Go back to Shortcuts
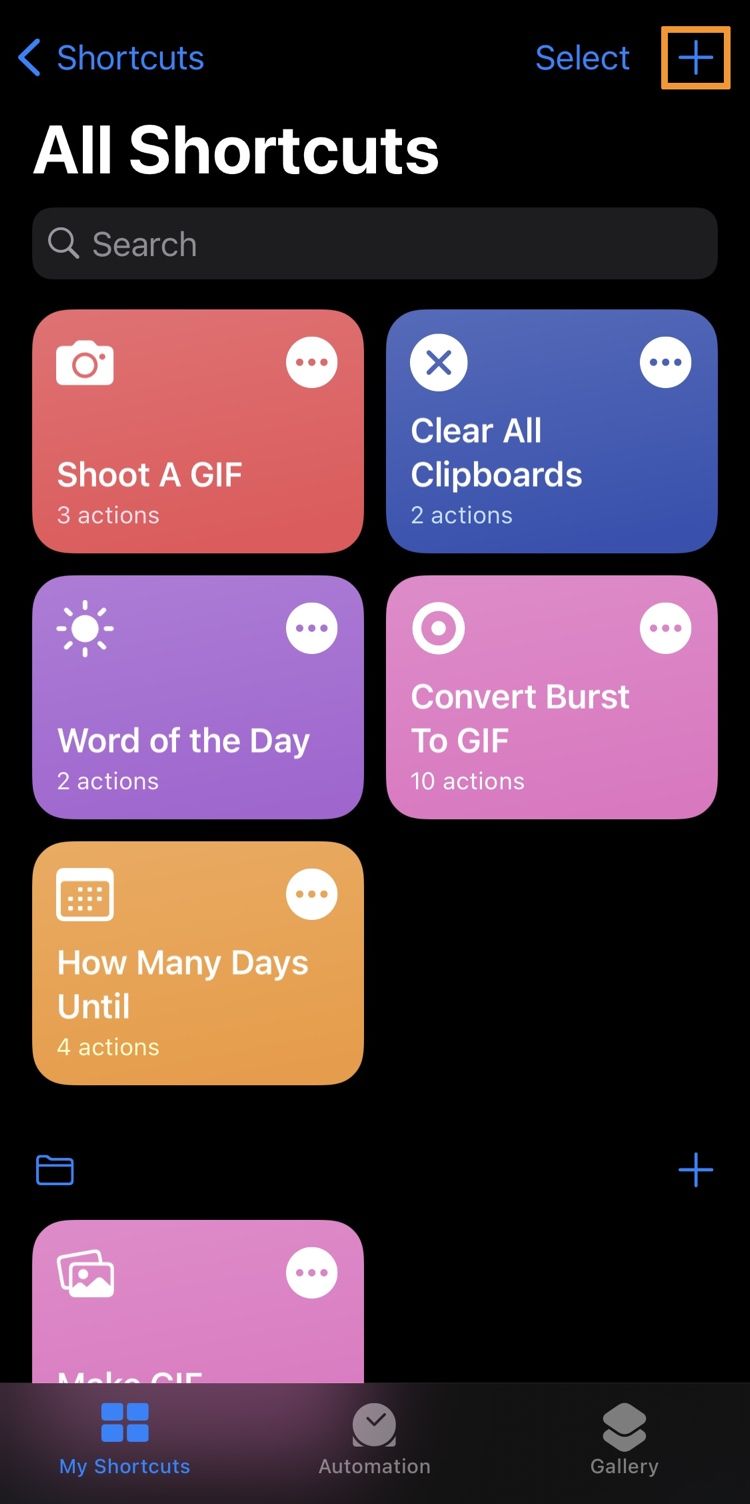Image resolution: width=750 pixels, height=1504 pixels. point(111,58)
